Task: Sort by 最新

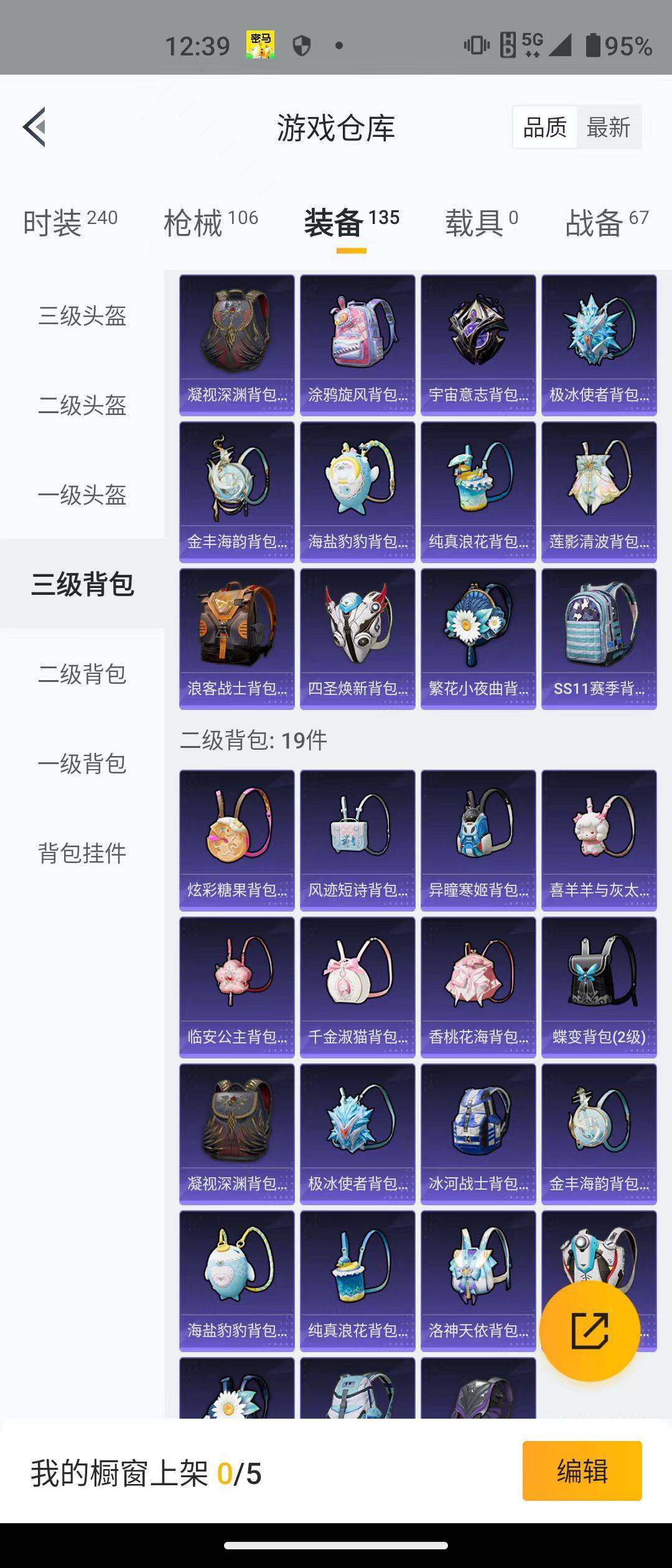Action: [x=608, y=128]
